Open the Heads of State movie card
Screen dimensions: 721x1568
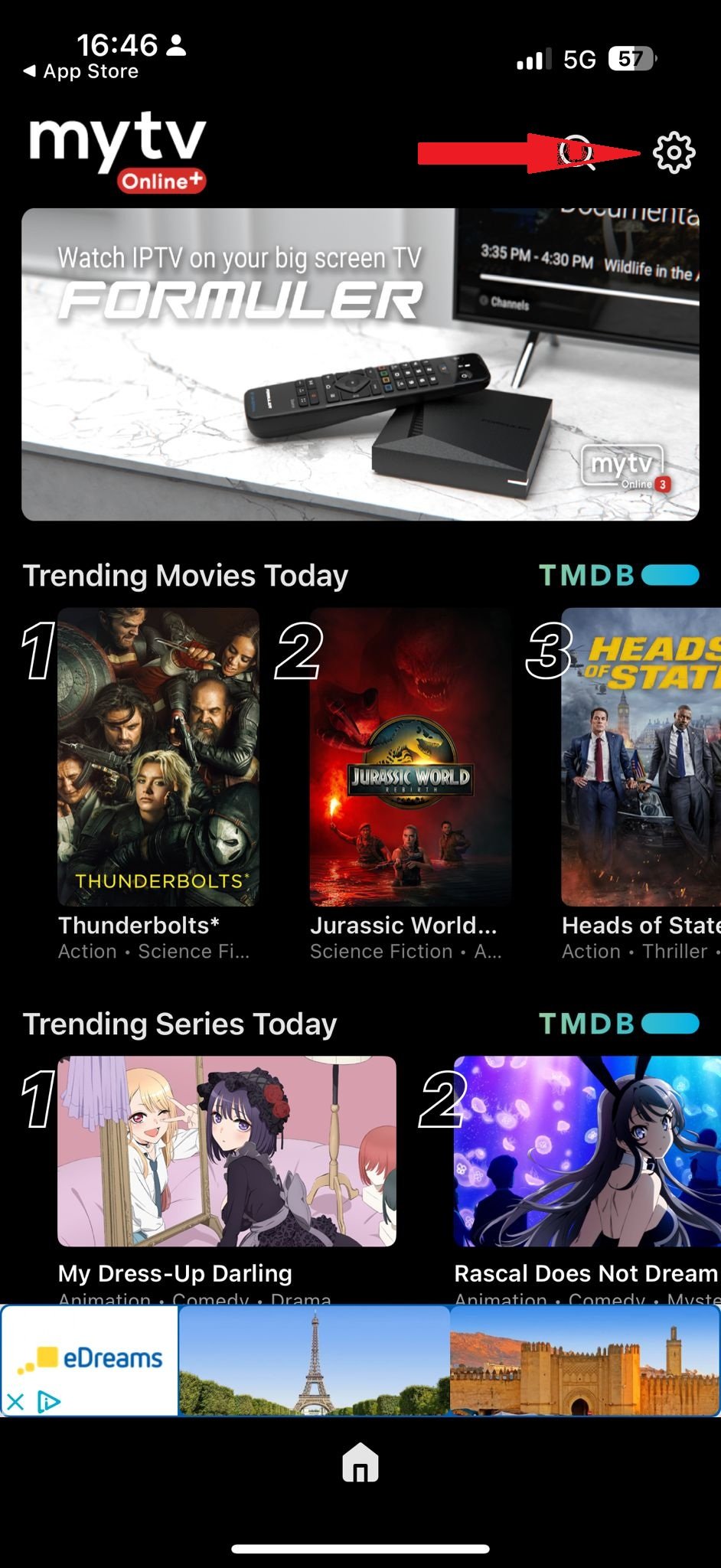[x=641, y=756]
